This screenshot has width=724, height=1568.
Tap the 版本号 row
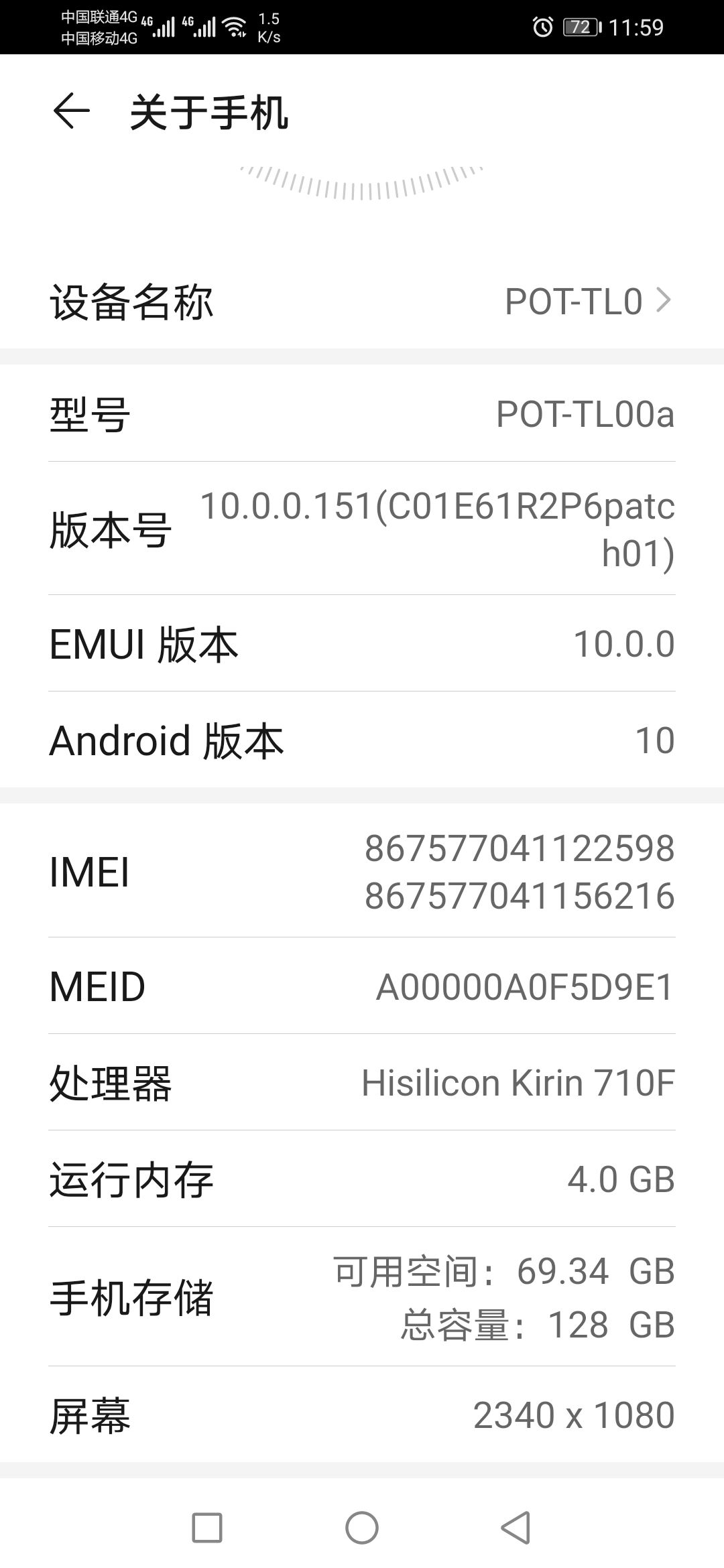362,529
